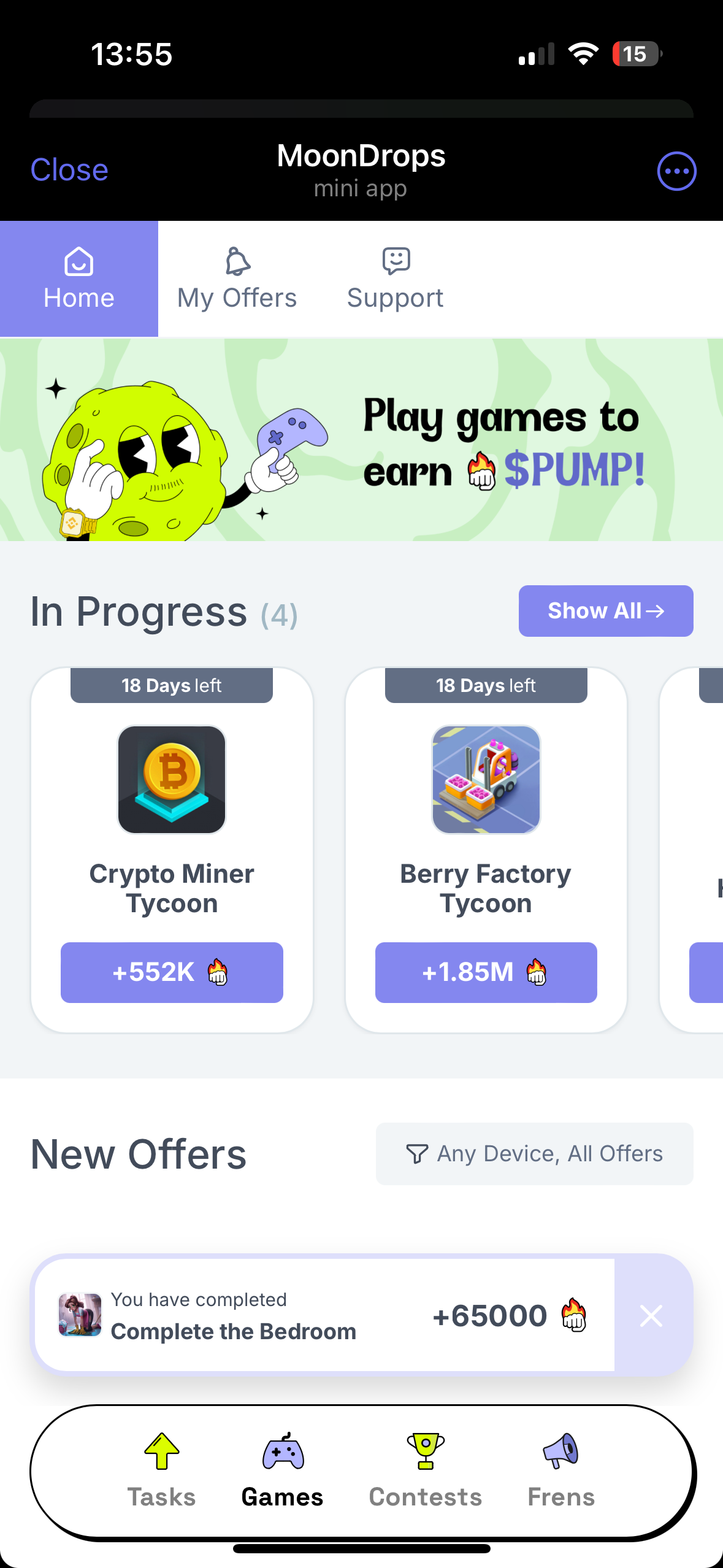Tap the +1.85M reward on Berry Factory Tycoon
The image size is (723, 1568).
(x=486, y=972)
